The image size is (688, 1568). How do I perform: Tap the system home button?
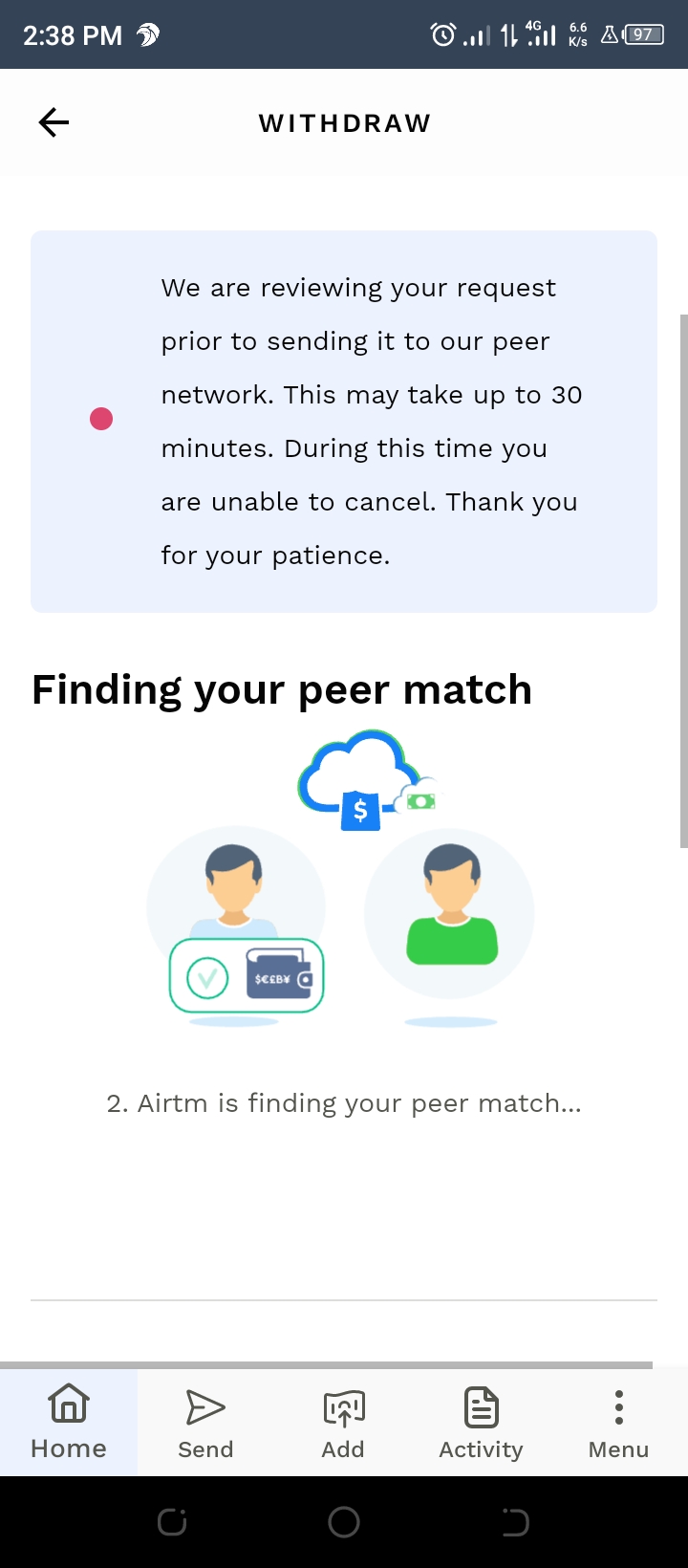pyautogui.click(x=344, y=1522)
